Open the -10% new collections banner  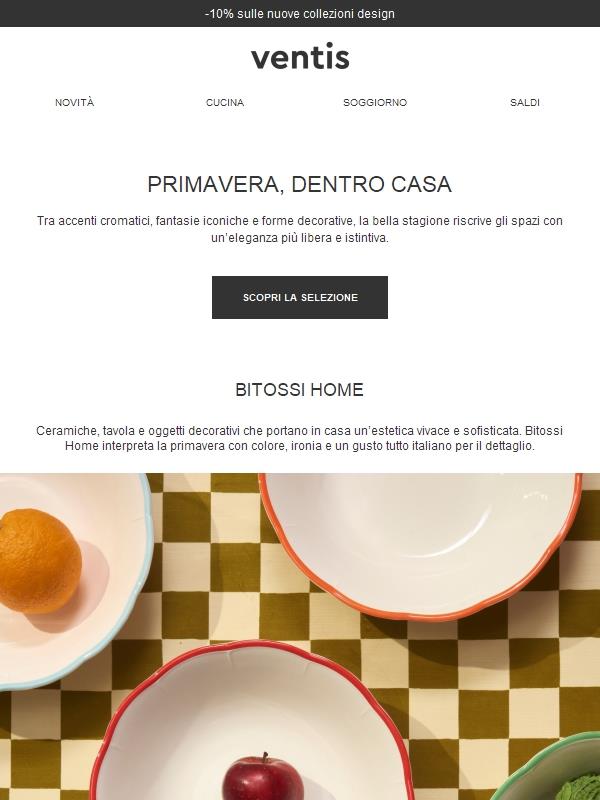tap(300, 14)
